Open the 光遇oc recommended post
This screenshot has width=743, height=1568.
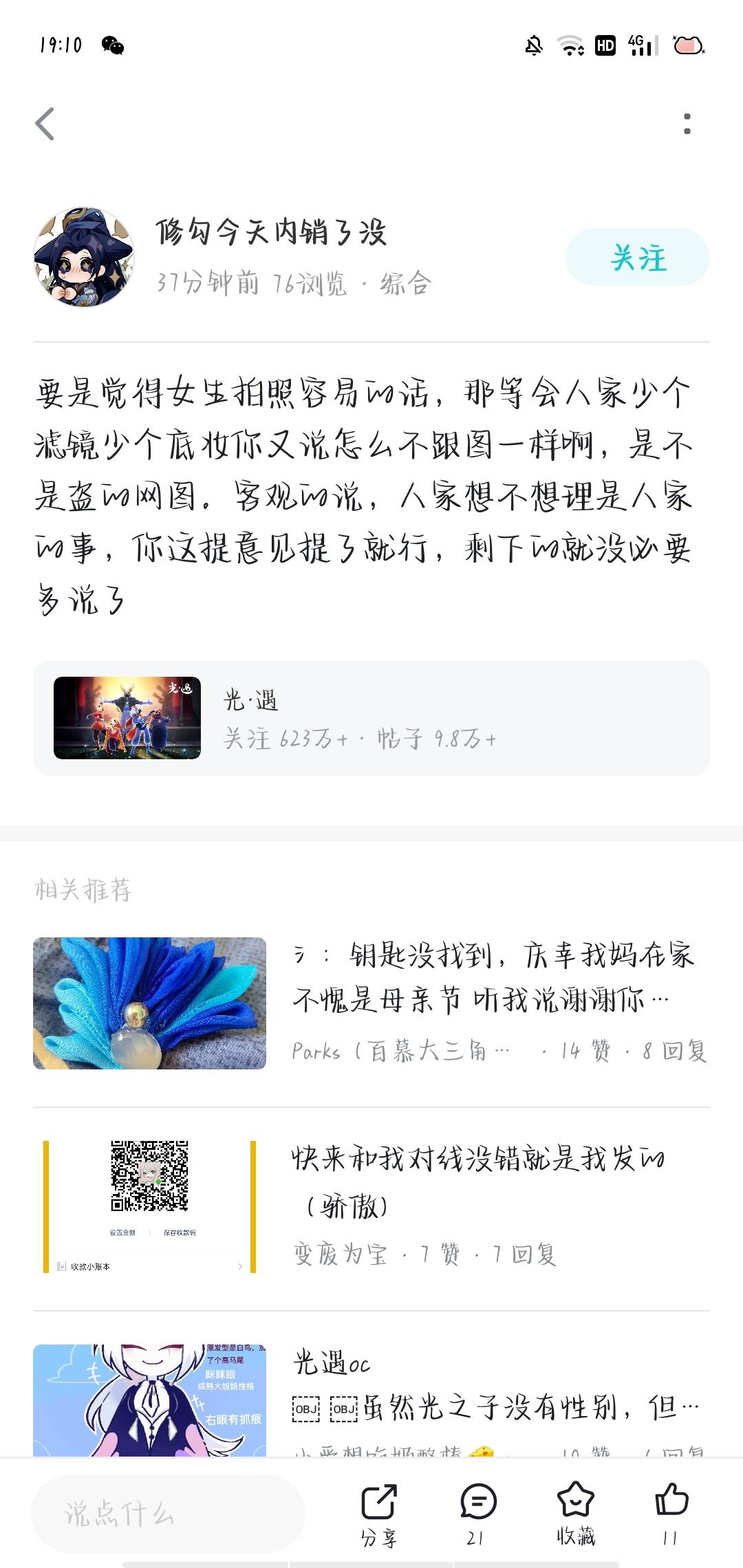(x=371, y=1396)
